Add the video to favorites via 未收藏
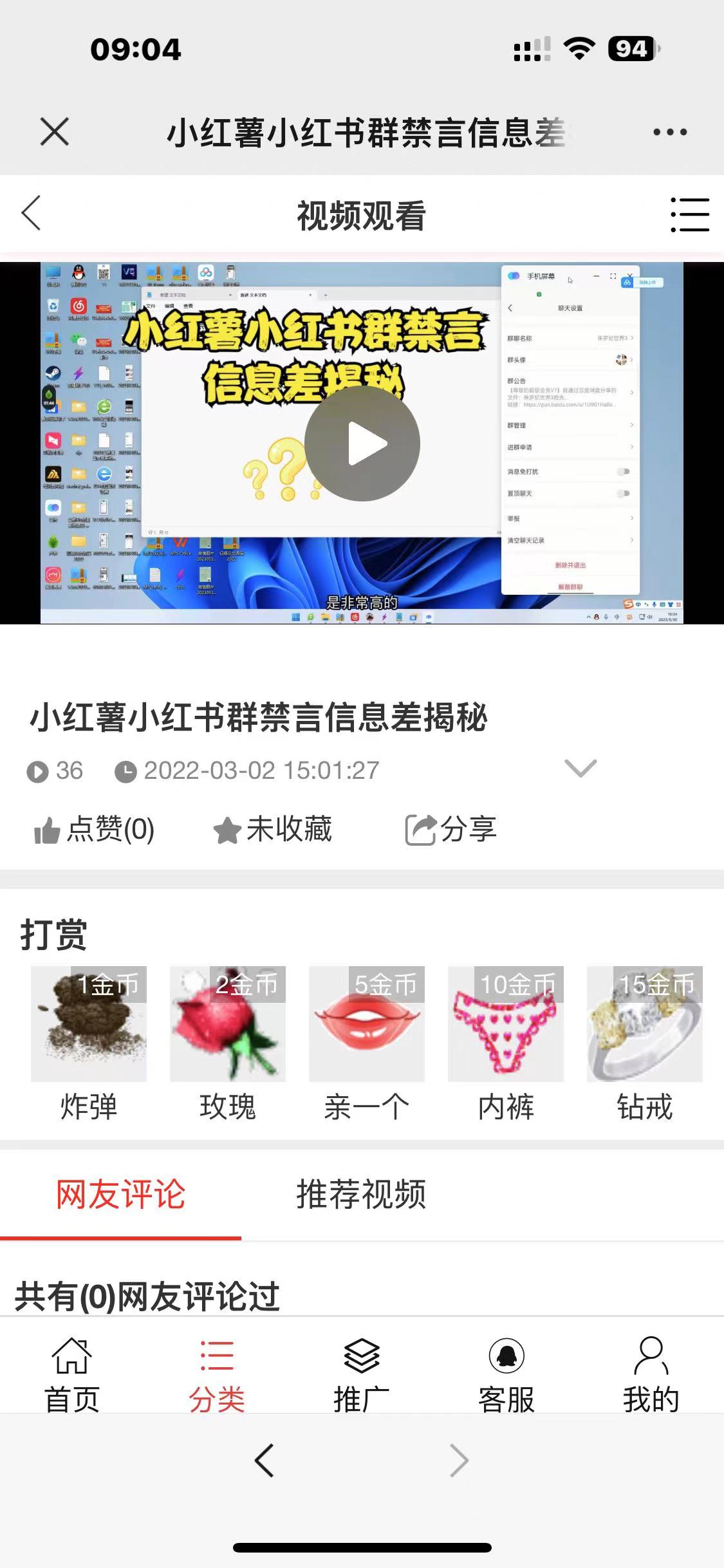 (x=273, y=830)
